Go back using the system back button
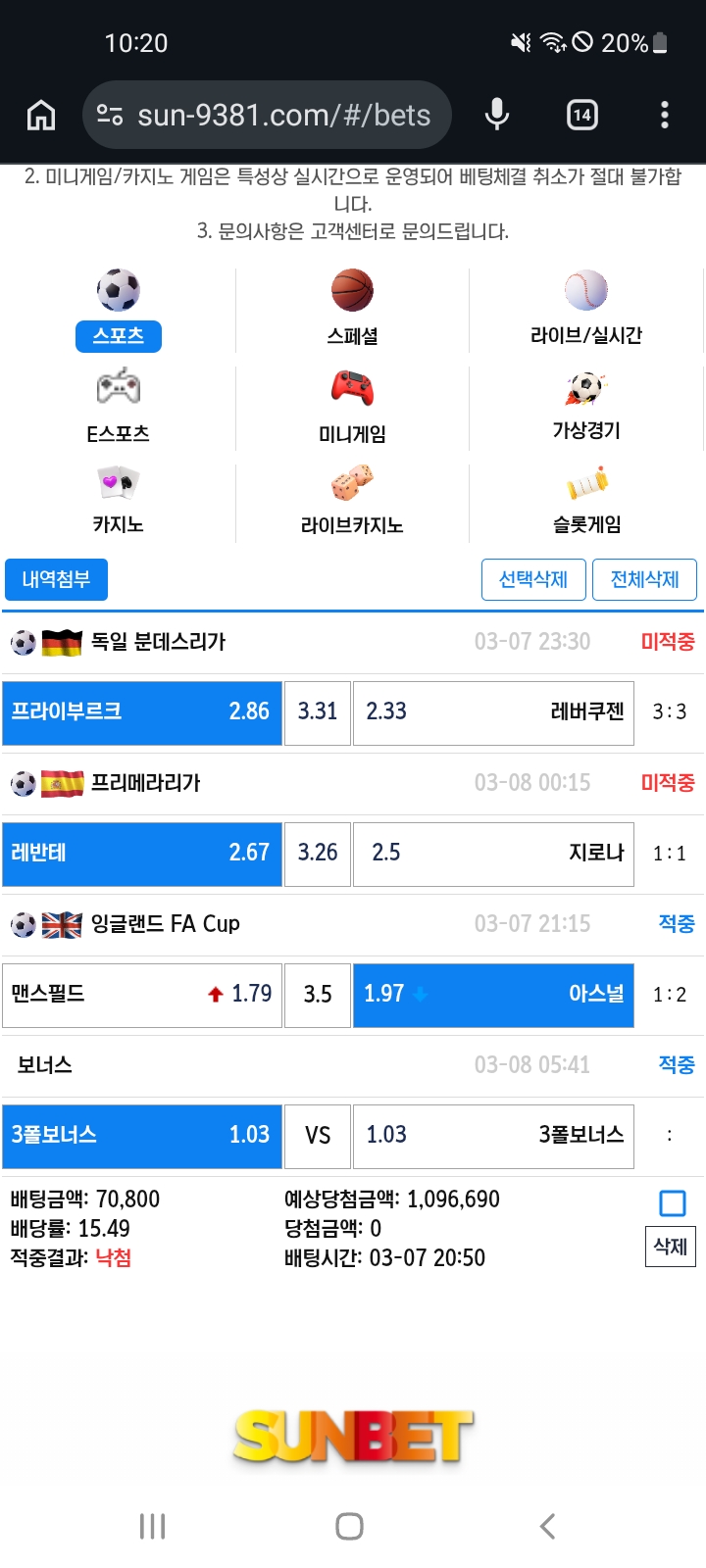The image size is (706, 1568). click(x=548, y=1526)
